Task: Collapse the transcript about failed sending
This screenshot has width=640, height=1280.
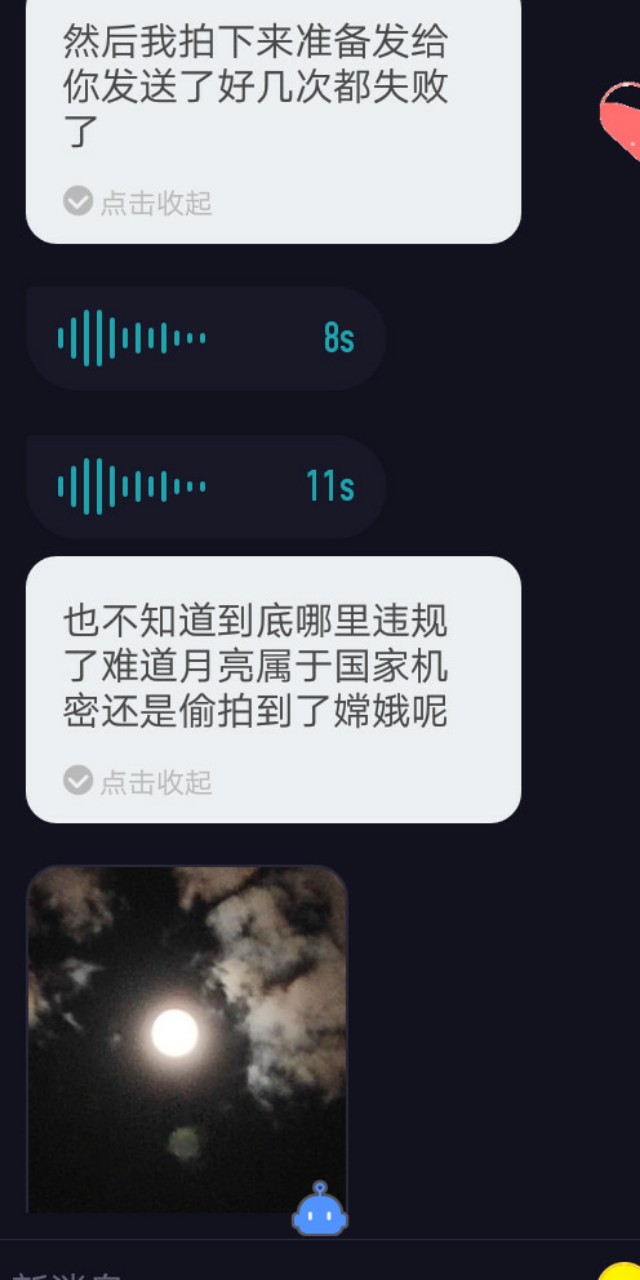Action: [138, 203]
